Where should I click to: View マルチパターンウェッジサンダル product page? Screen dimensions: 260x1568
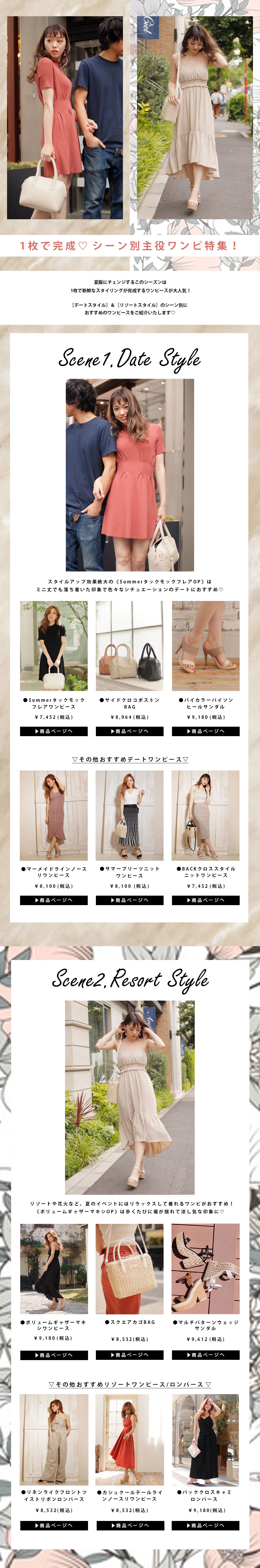pos(206,1355)
